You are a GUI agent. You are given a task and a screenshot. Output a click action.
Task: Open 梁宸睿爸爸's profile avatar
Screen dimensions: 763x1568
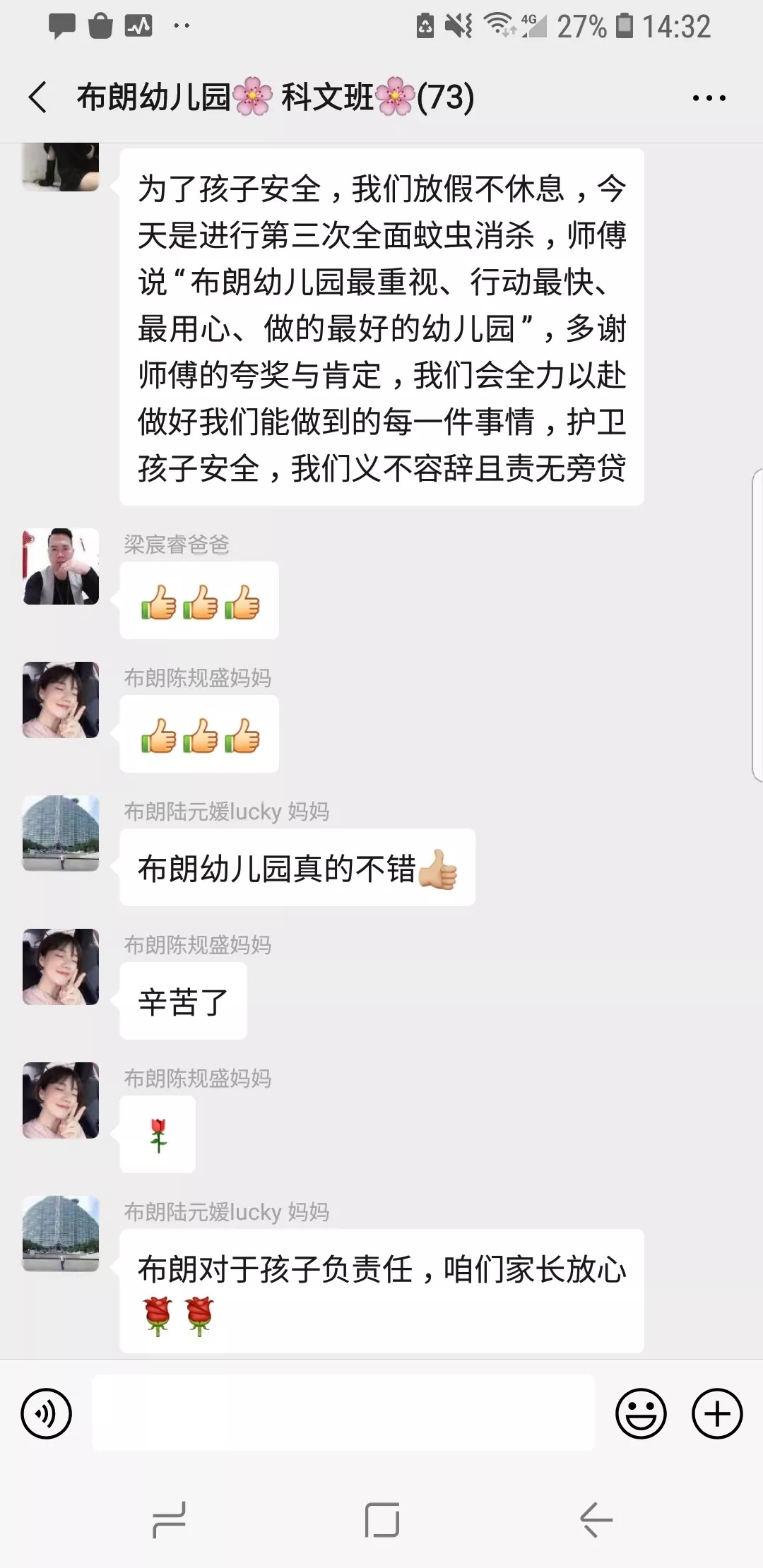pos(61,566)
